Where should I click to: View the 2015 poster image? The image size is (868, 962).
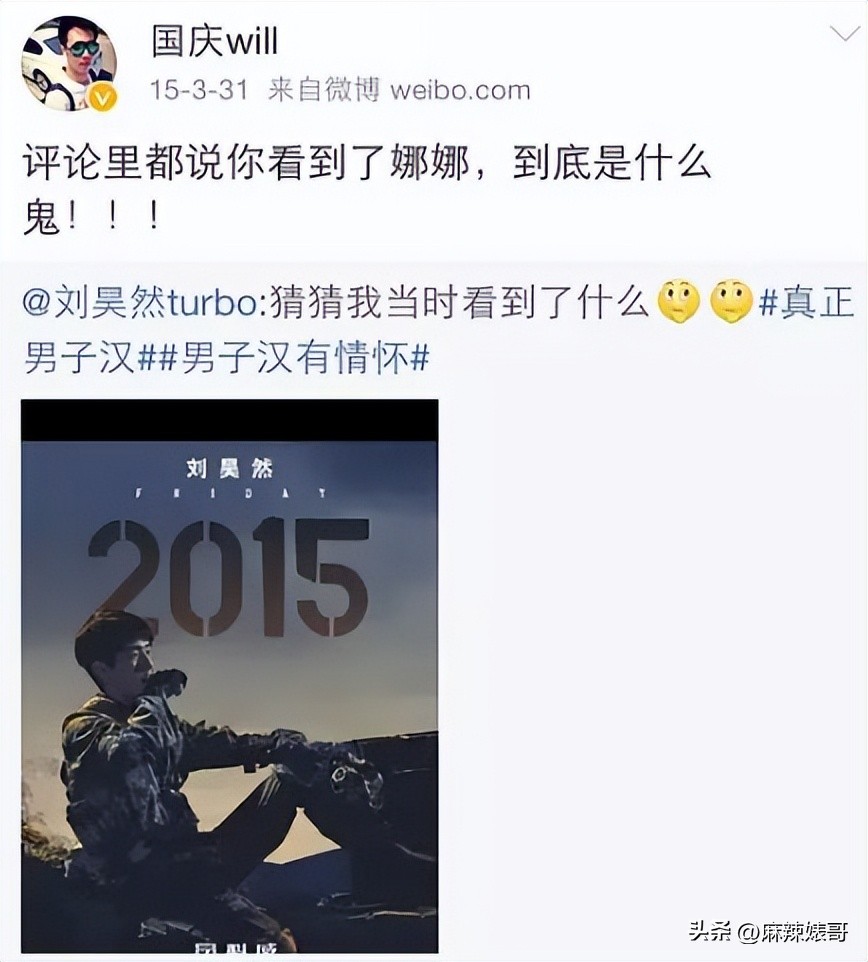229,676
